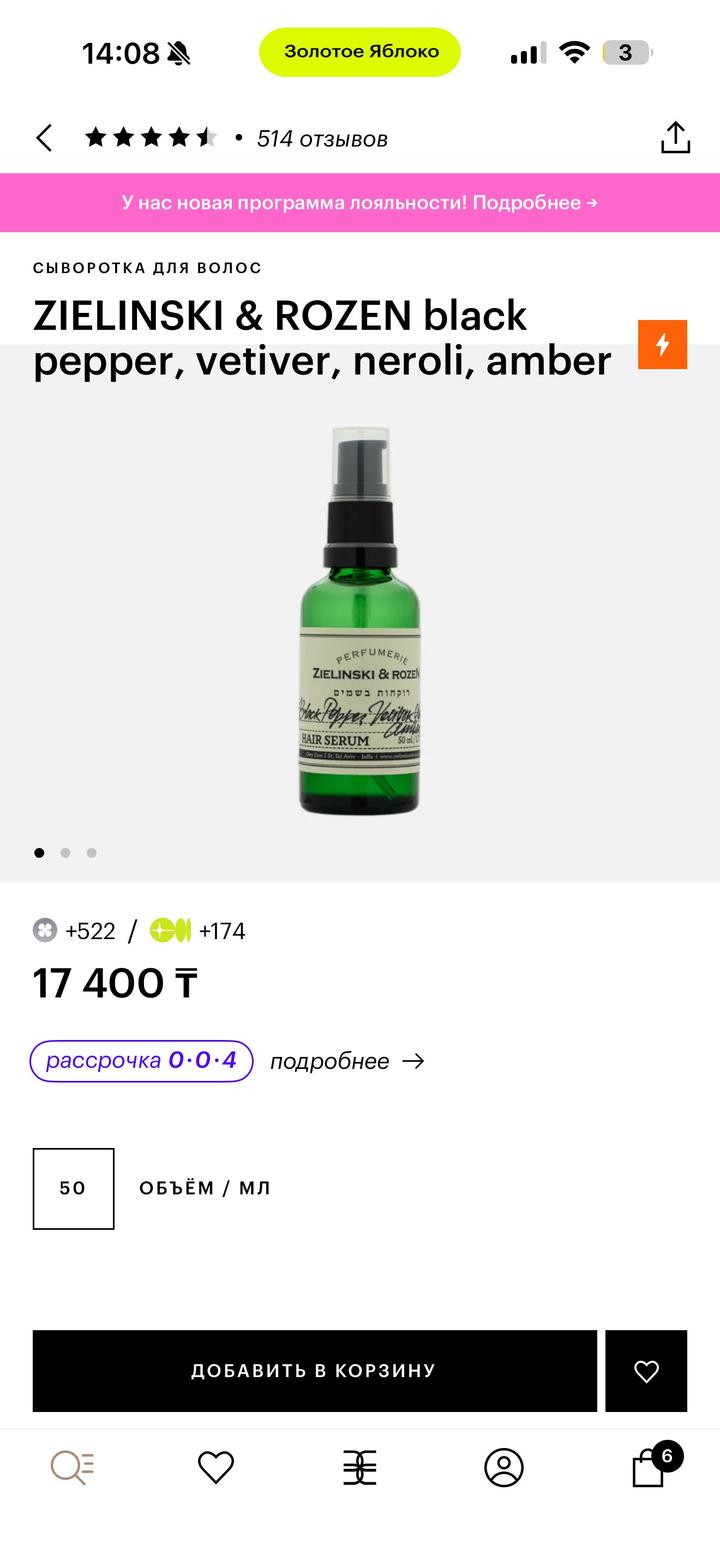720x1564 pixels.
Task: Open the hair serum product photo
Action: pos(360,620)
